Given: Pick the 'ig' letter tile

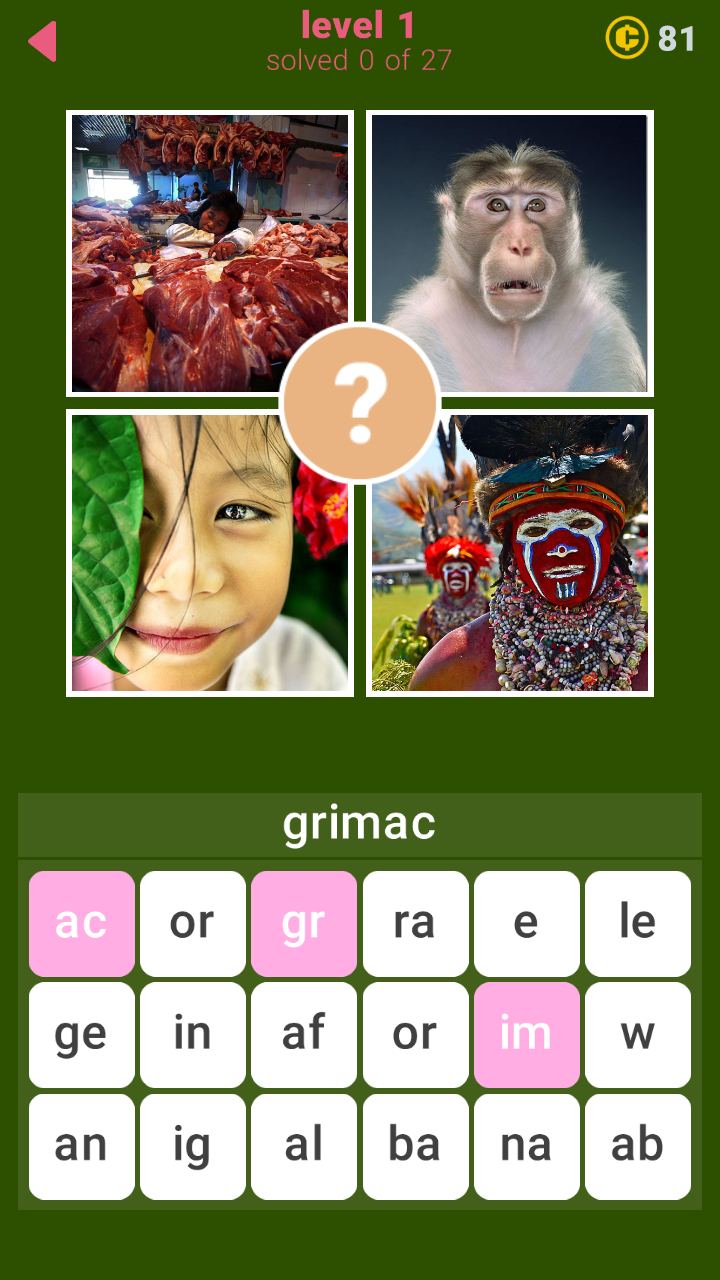Looking at the screenshot, I should 192,1146.
